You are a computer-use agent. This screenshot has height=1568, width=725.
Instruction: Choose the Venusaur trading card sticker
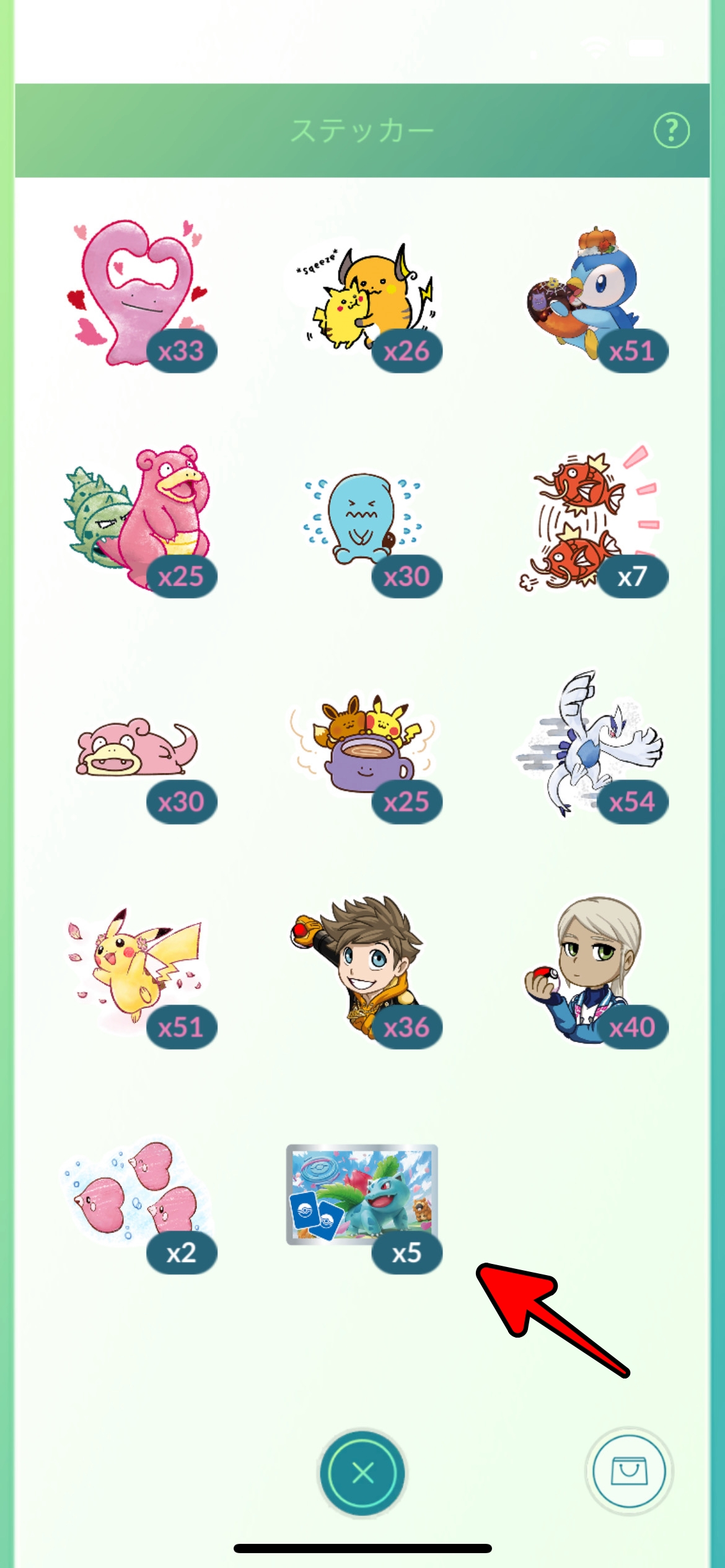(x=361, y=1194)
